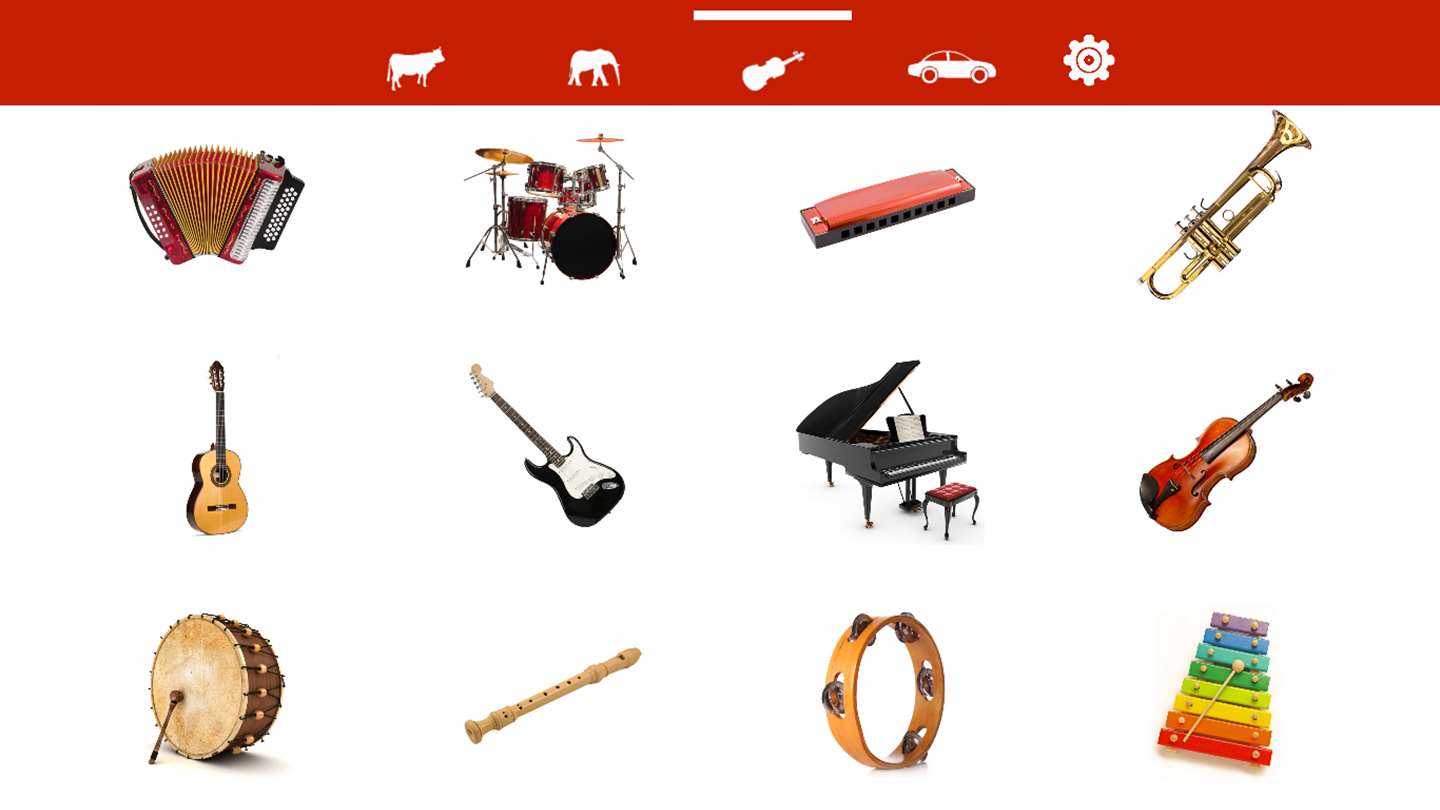Play the accordion sound

pos(217,206)
